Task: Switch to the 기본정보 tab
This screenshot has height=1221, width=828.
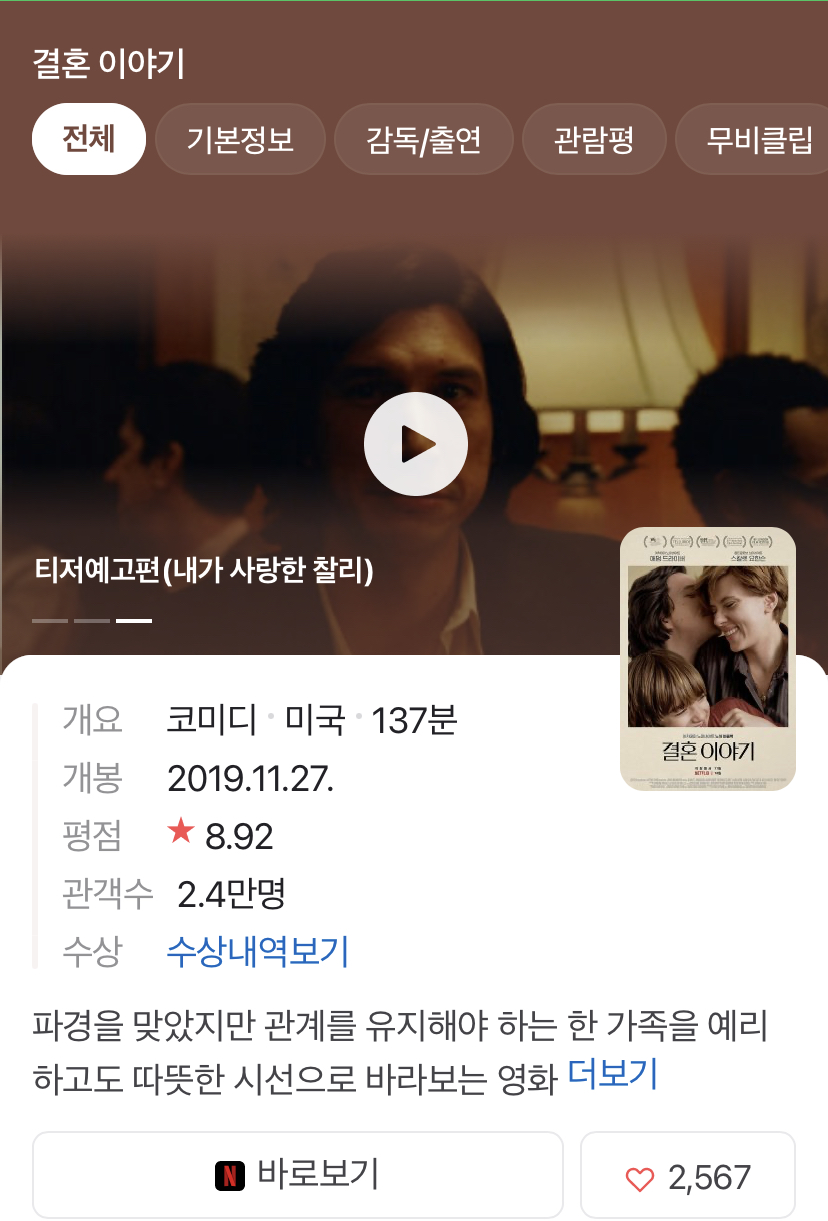Action: point(240,139)
